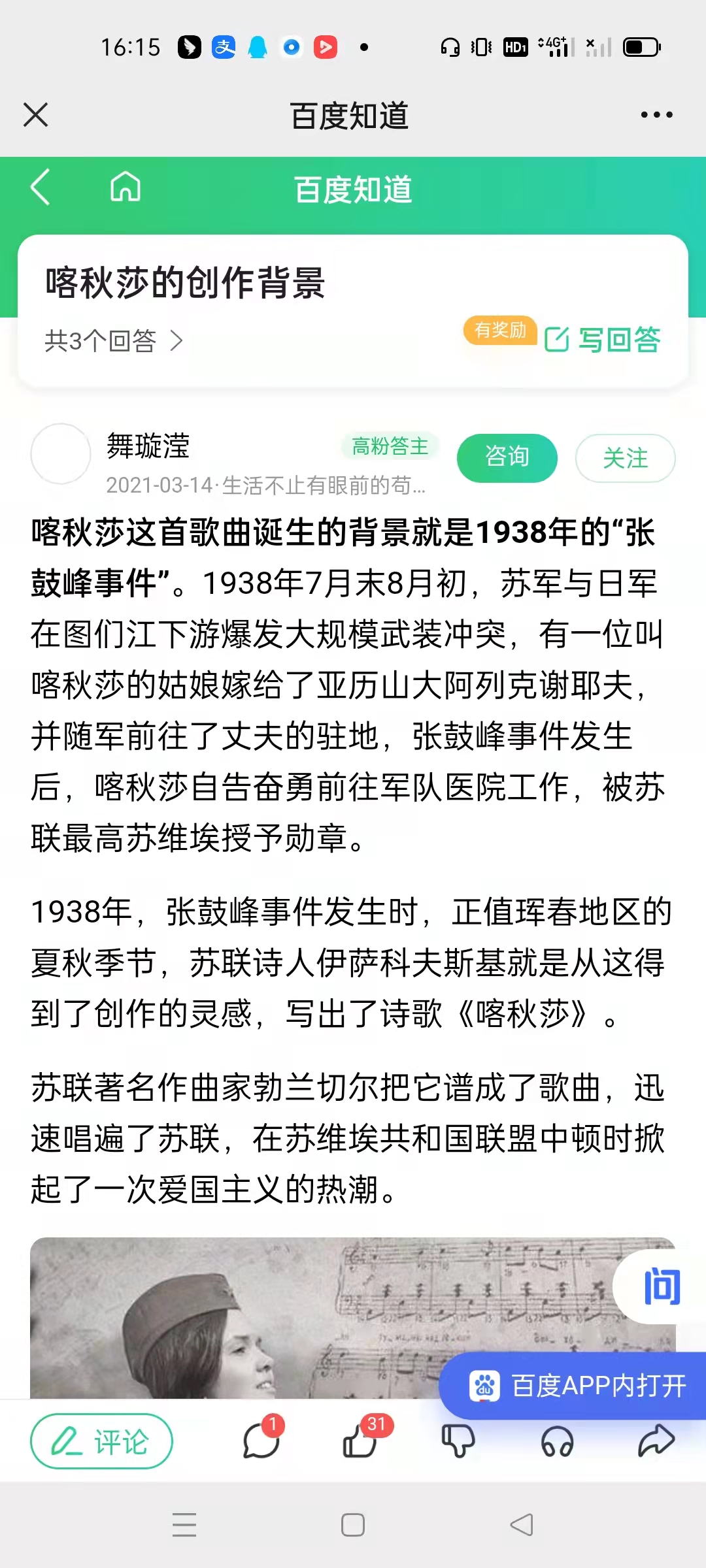Open the floating 问 ask button

(x=660, y=1286)
